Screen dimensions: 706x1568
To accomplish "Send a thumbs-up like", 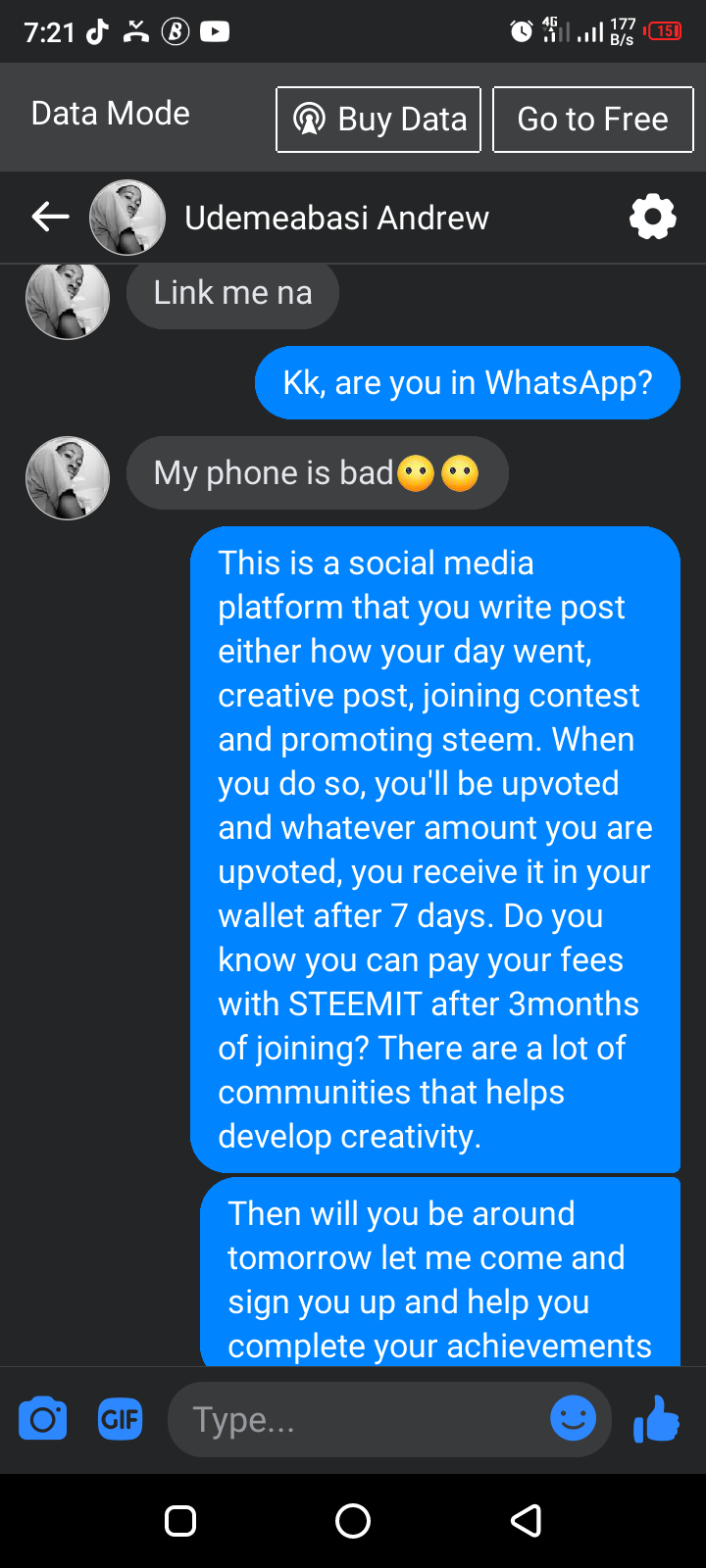I will click(x=656, y=1418).
